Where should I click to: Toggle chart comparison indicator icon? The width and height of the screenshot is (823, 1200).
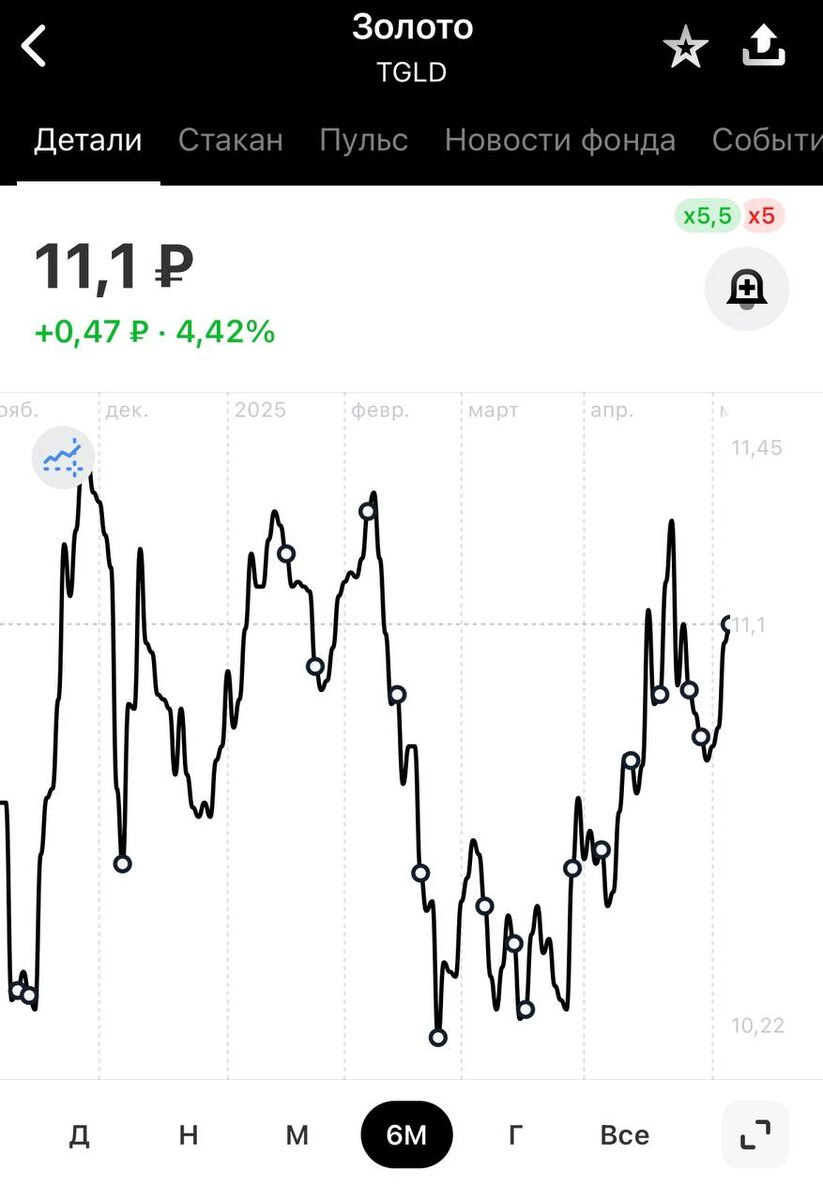point(62,458)
